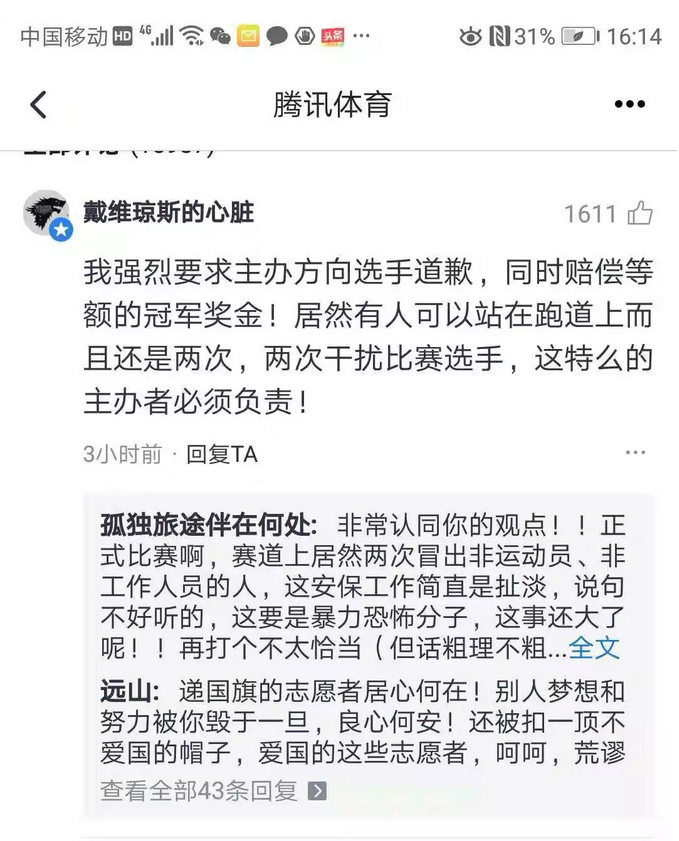Open username 戴维琼斯的心脏
The image size is (679, 841).
tap(168, 212)
